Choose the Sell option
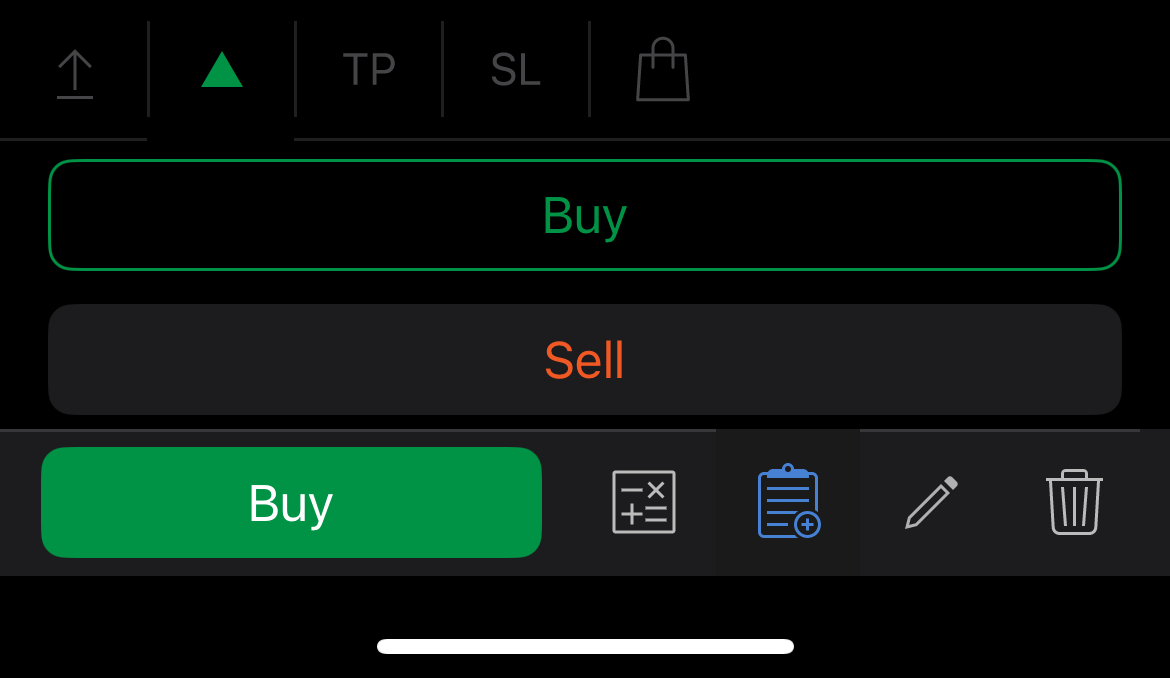This screenshot has height=678, width=1170. pos(584,360)
